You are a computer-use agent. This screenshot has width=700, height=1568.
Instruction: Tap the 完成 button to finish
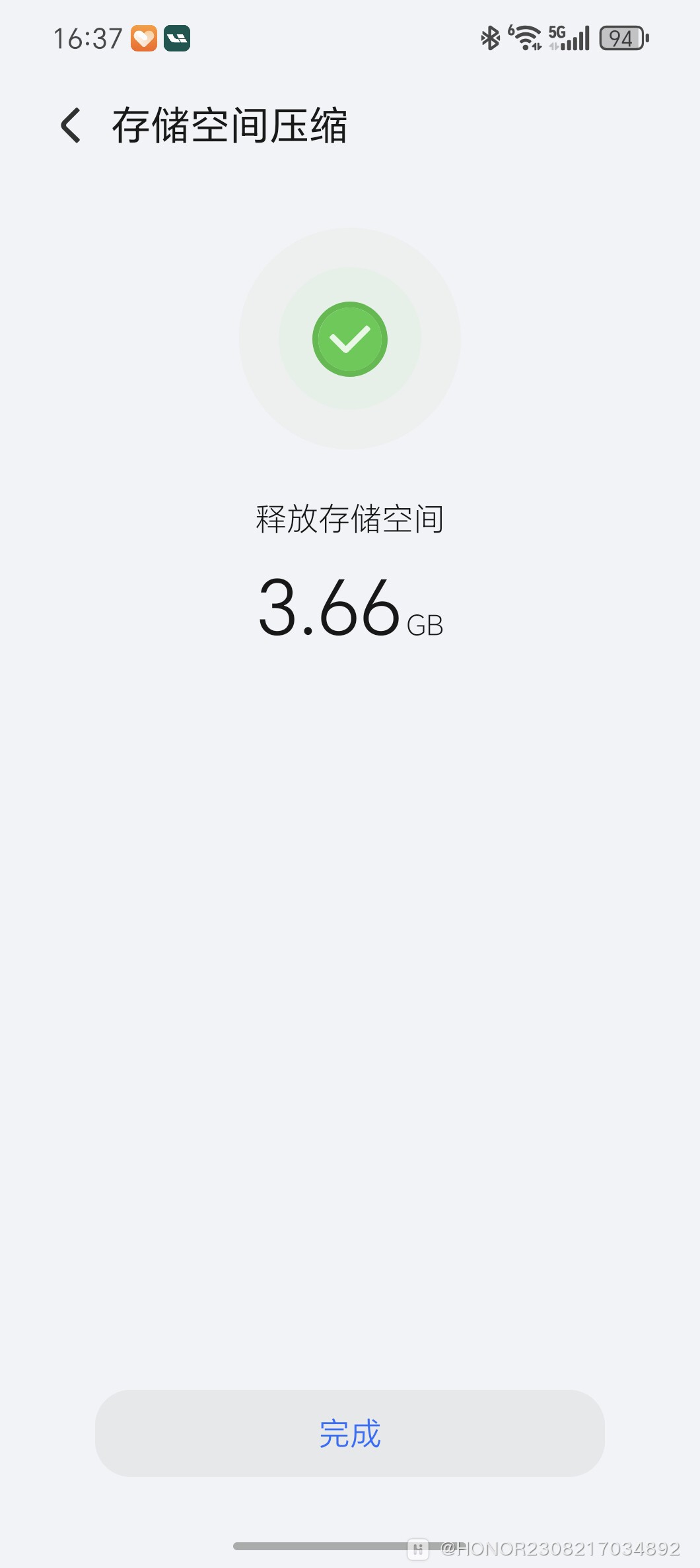coord(349,1433)
